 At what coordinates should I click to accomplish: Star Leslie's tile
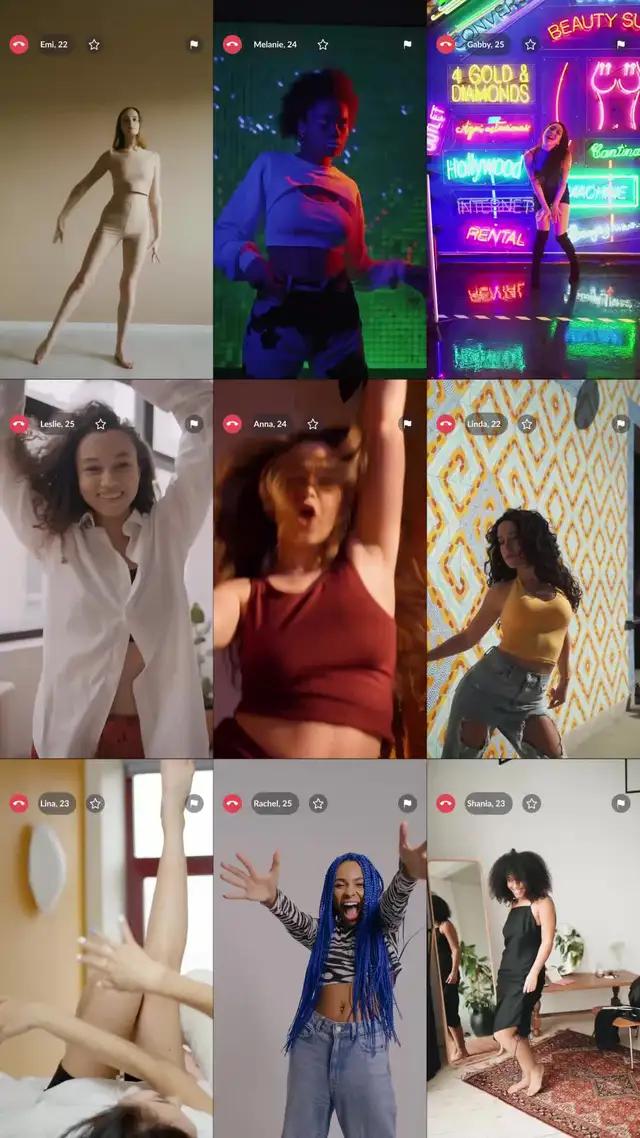[100, 424]
